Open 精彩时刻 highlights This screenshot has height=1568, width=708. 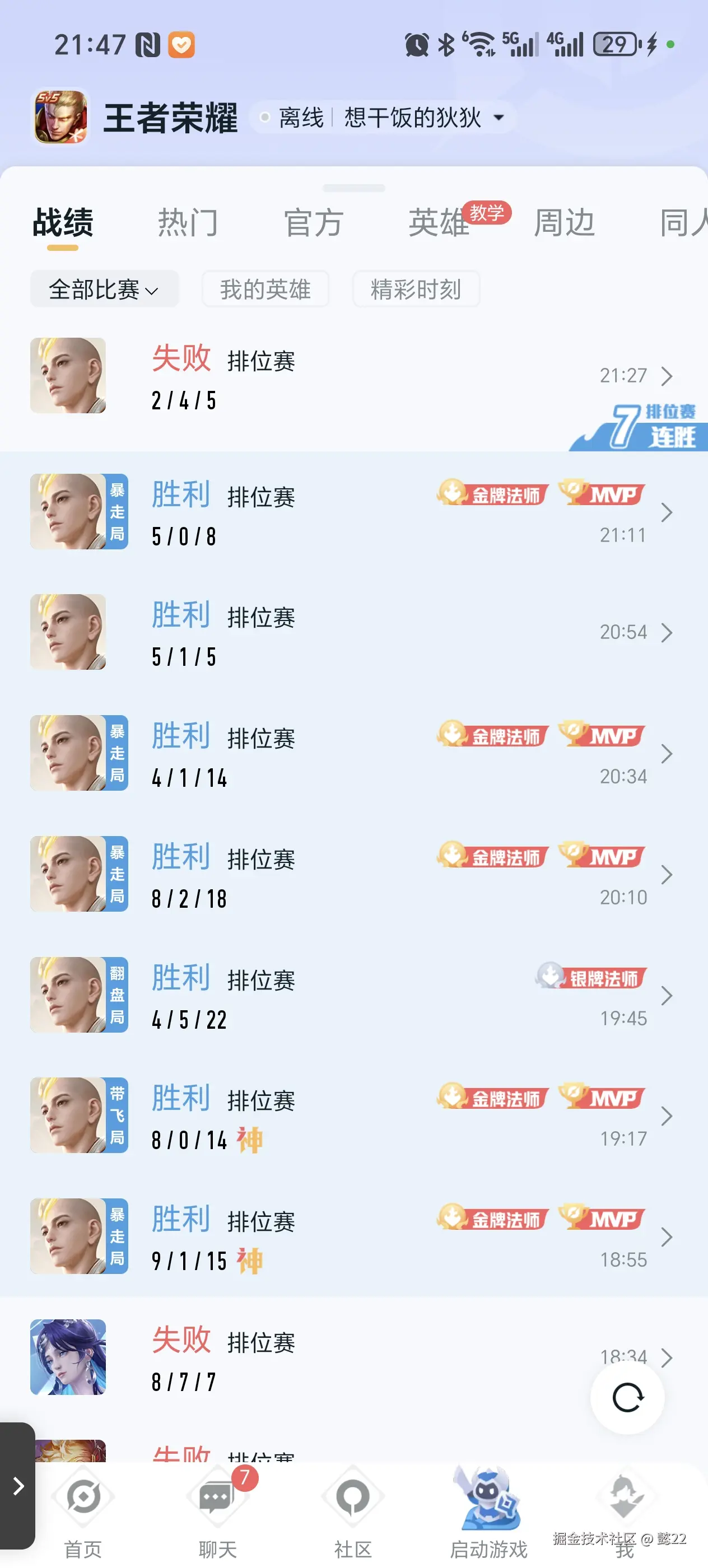click(416, 290)
